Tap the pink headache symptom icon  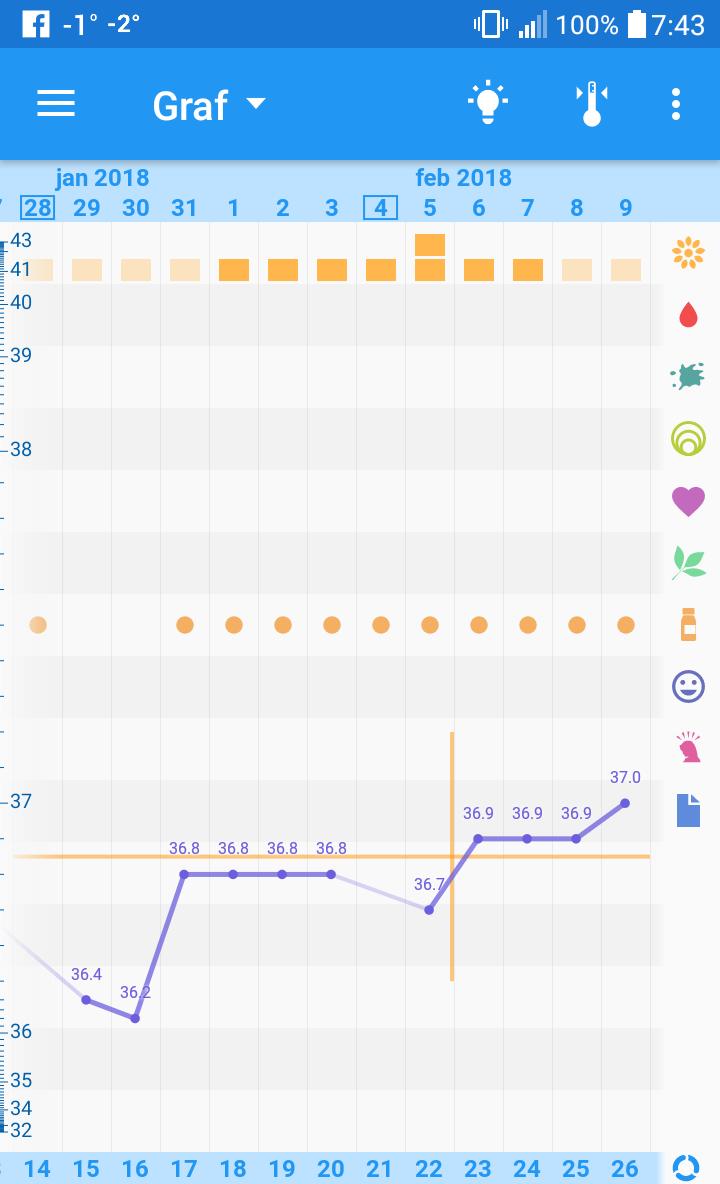pyautogui.click(x=688, y=748)
